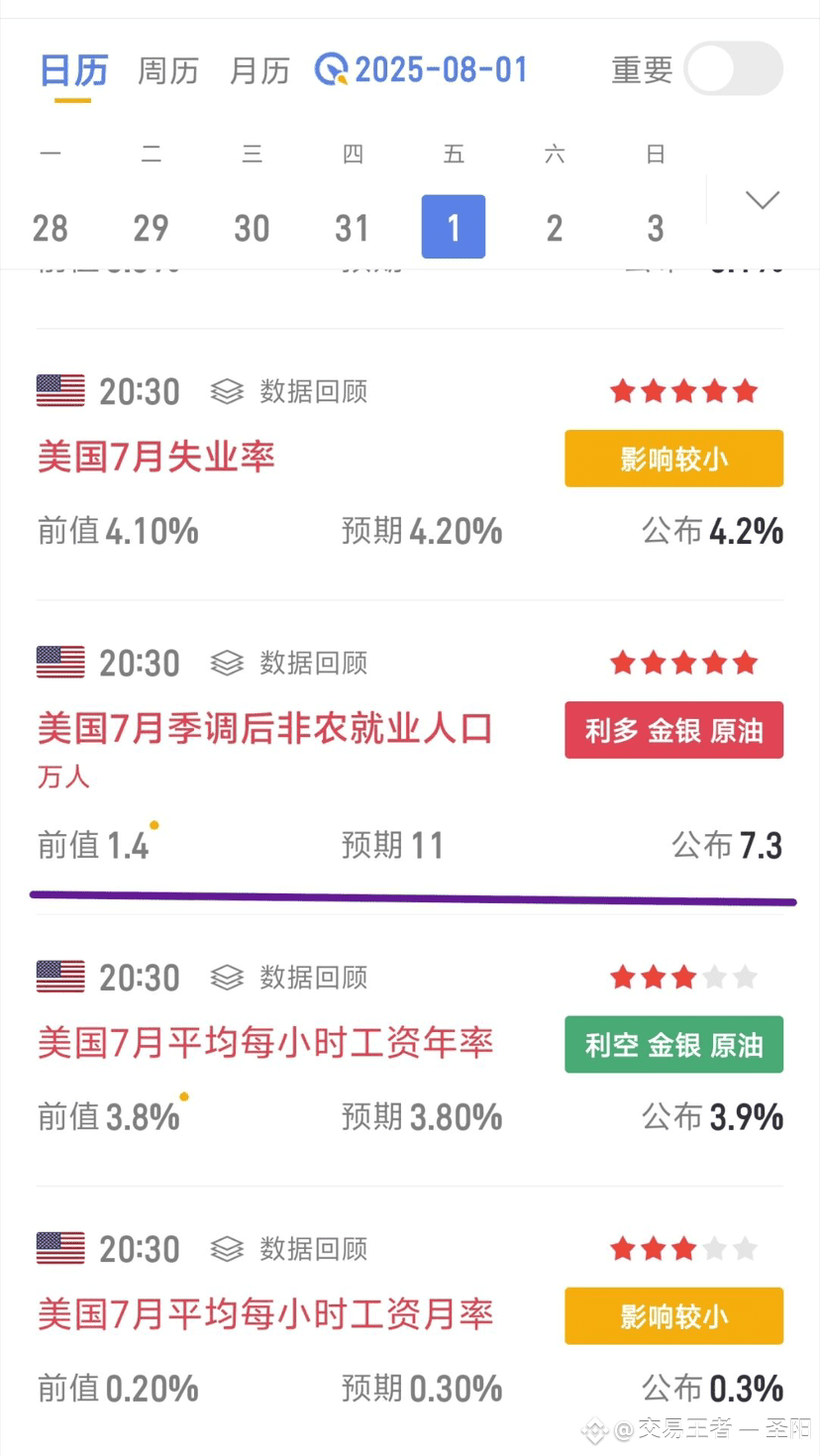Image resolution: width=820 pixels, height=1456 pixels.
Task: Select day 30 in the week strip
Action: (252, 228)
